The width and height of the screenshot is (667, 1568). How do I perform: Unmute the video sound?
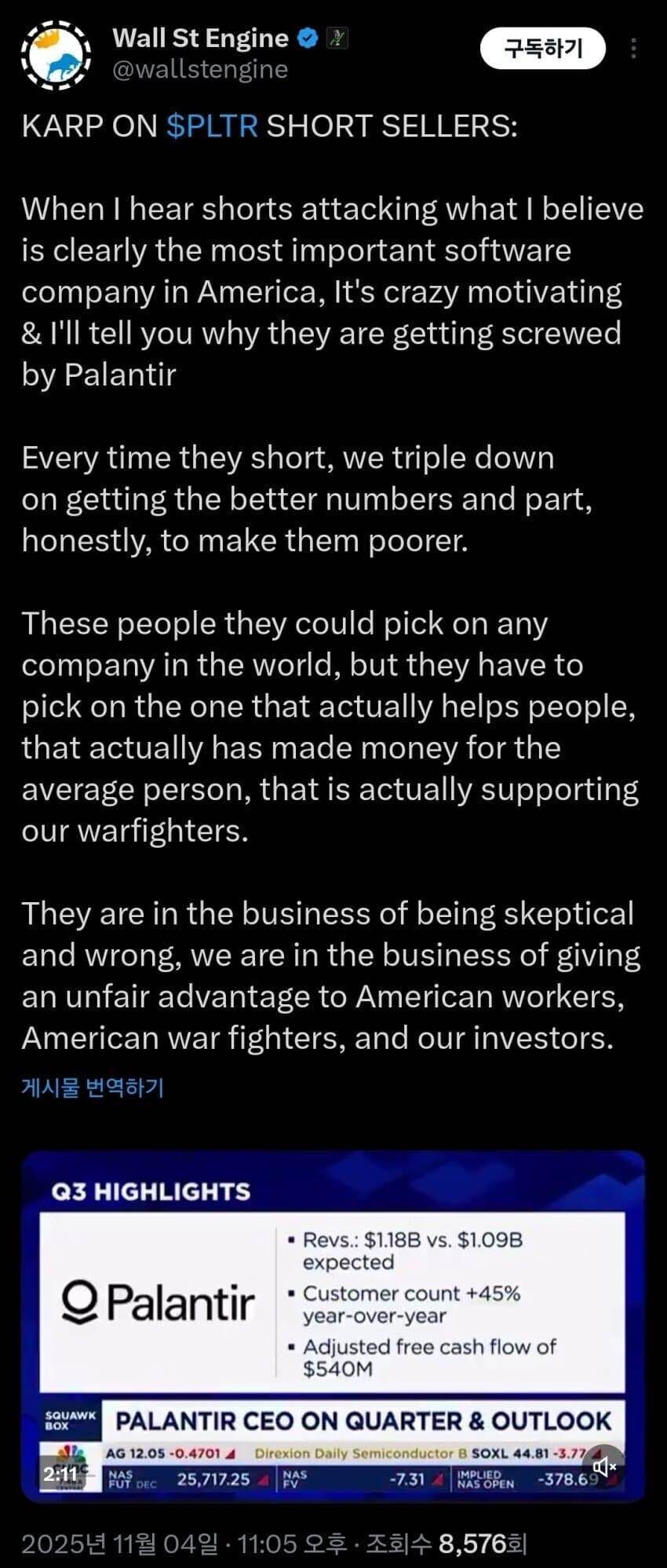pos(603,1467)
